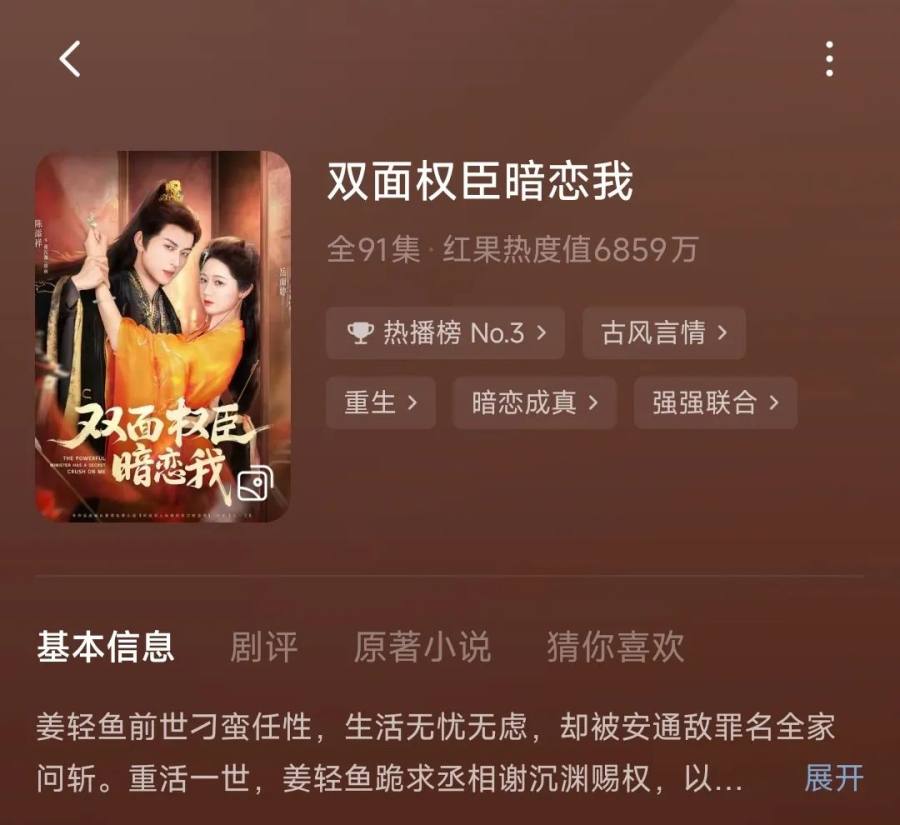Open the 热播榜 No.3 ranking chip
900x825 pixels.
click(445, 333)
